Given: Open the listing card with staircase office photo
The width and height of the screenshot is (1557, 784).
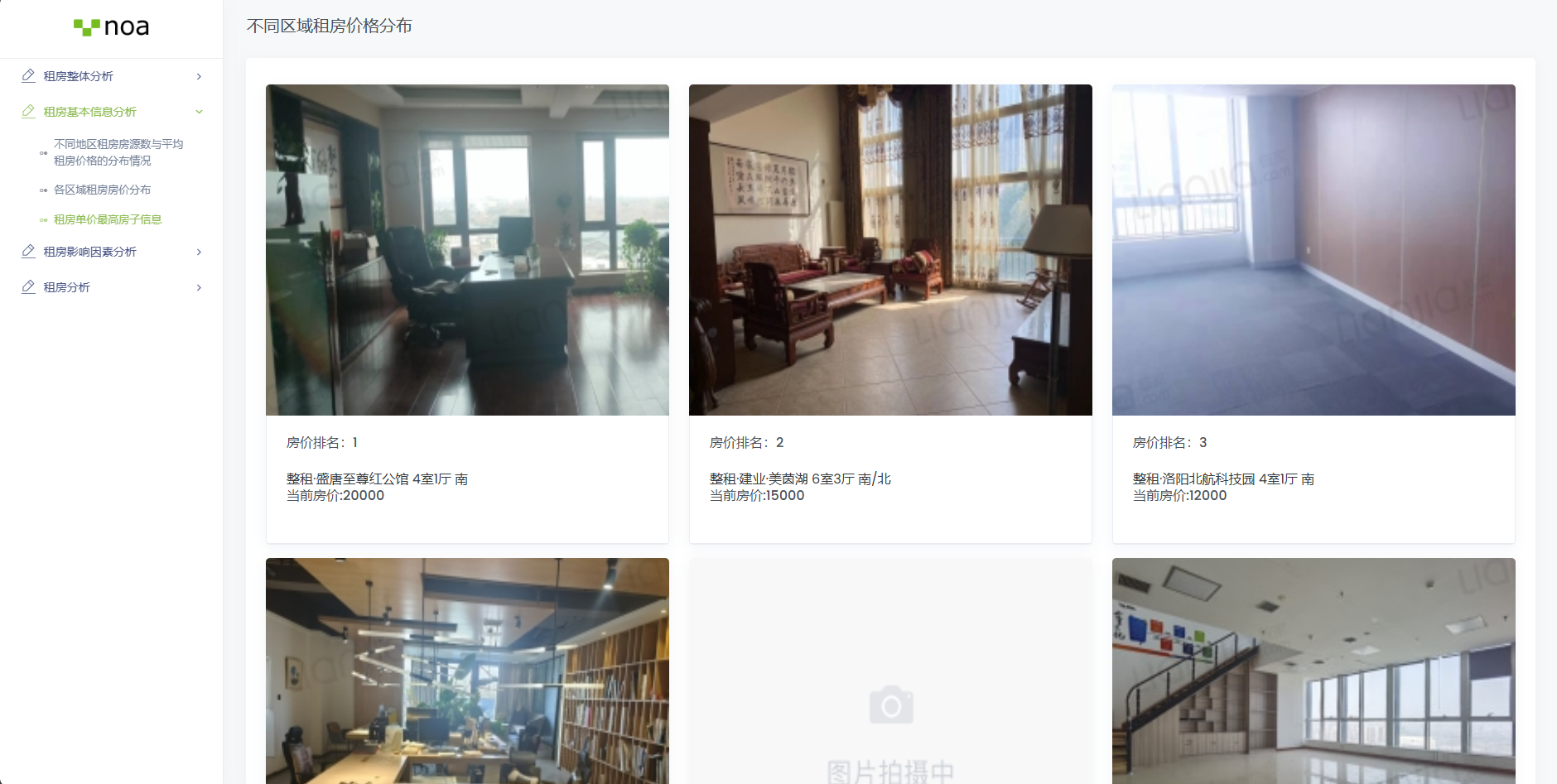Looking at the screenshot, I should coord(1314,671).
